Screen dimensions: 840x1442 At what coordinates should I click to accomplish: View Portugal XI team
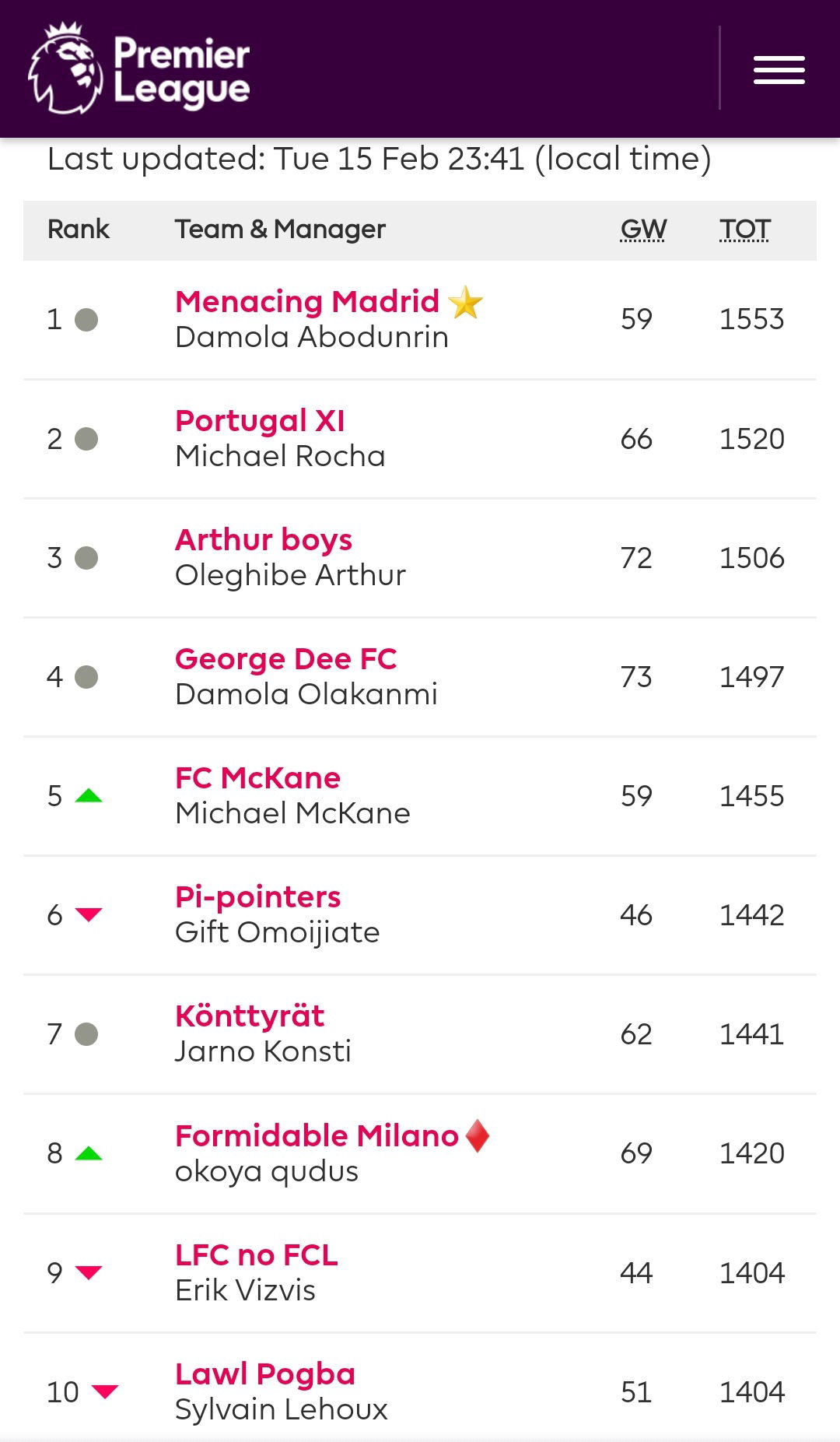(260, 420)
